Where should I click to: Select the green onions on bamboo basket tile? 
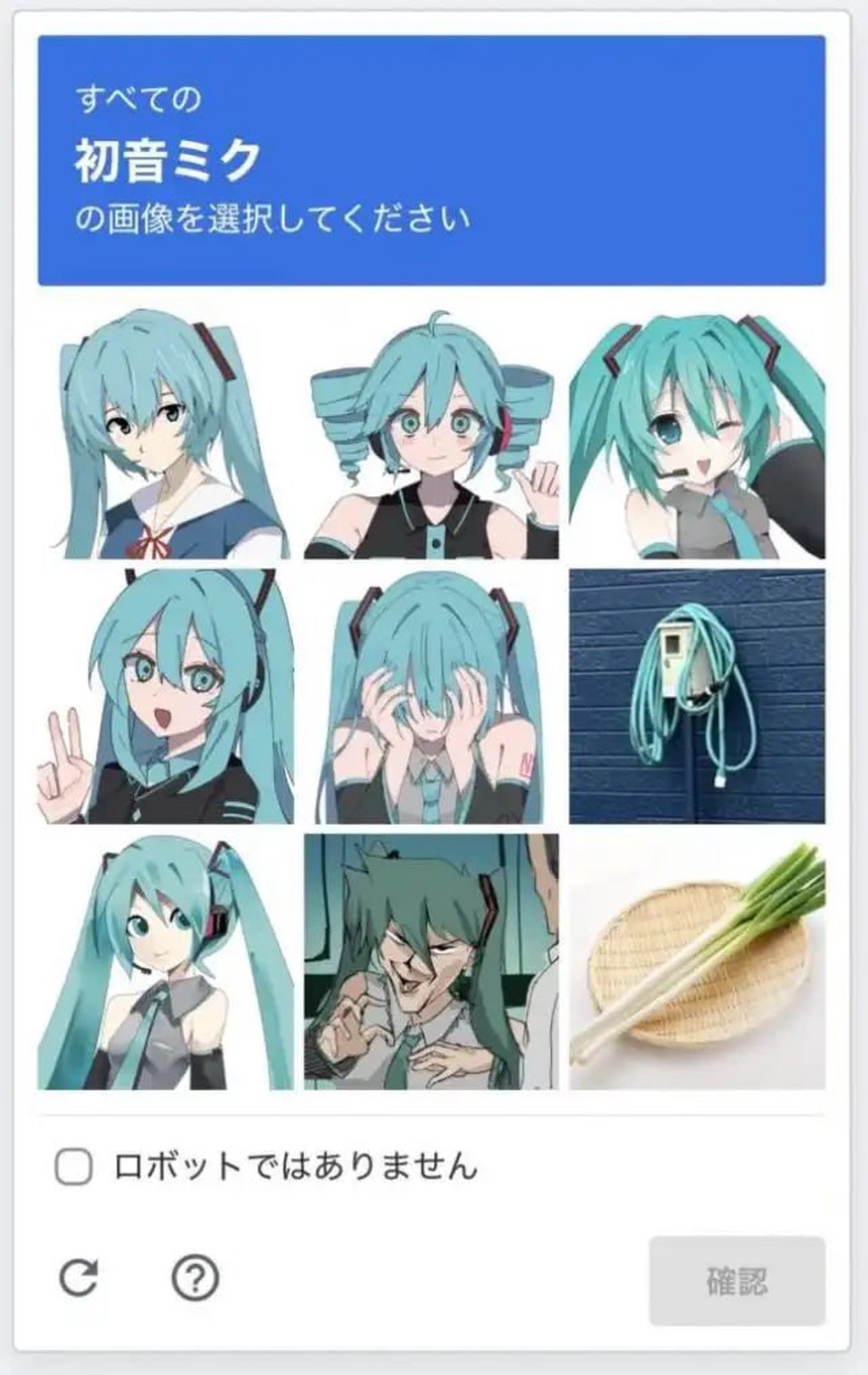pos(697,962)
